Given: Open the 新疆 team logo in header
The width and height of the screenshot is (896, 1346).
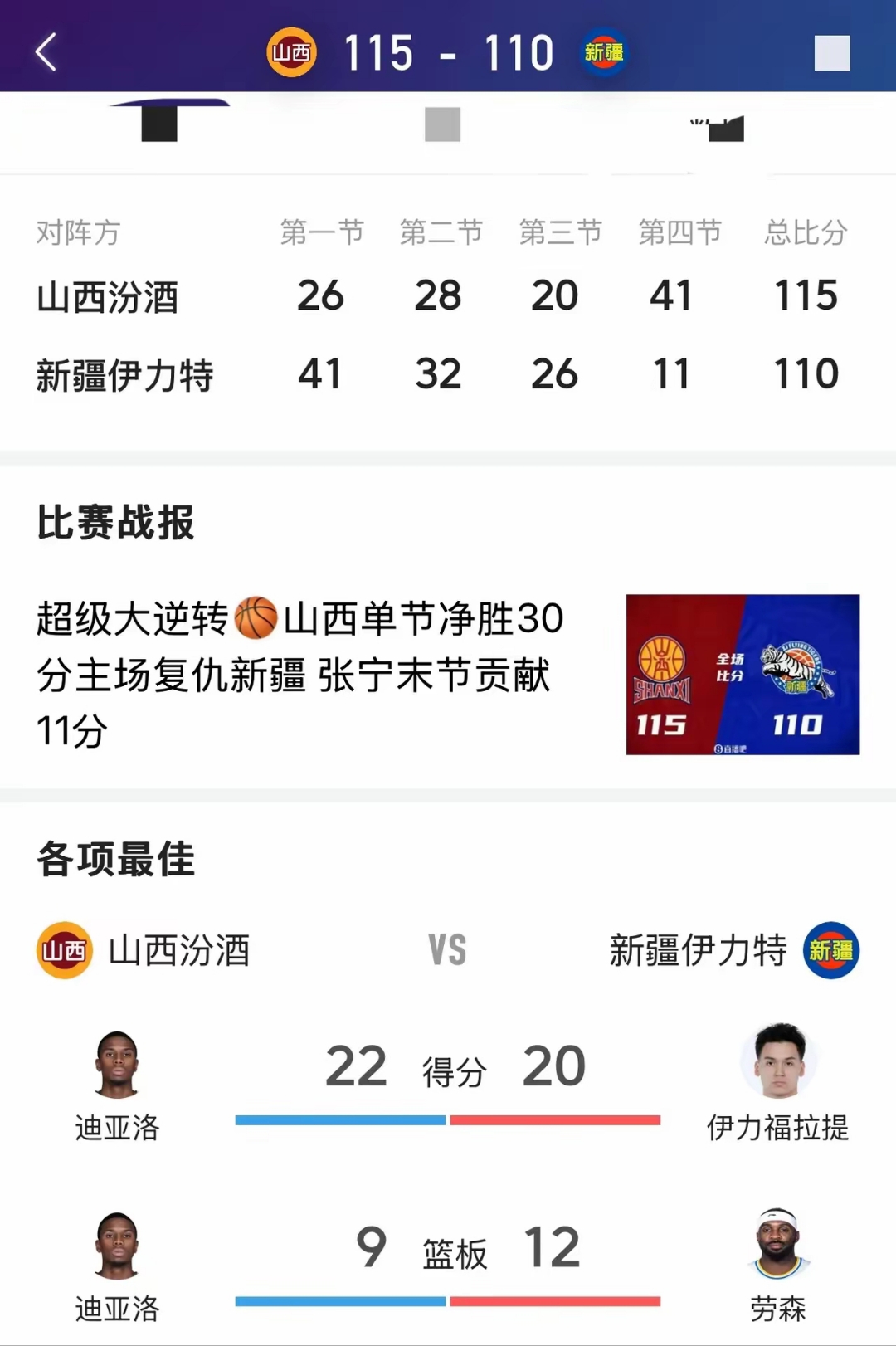Looking at the screenshot, I should click(604, 53).
